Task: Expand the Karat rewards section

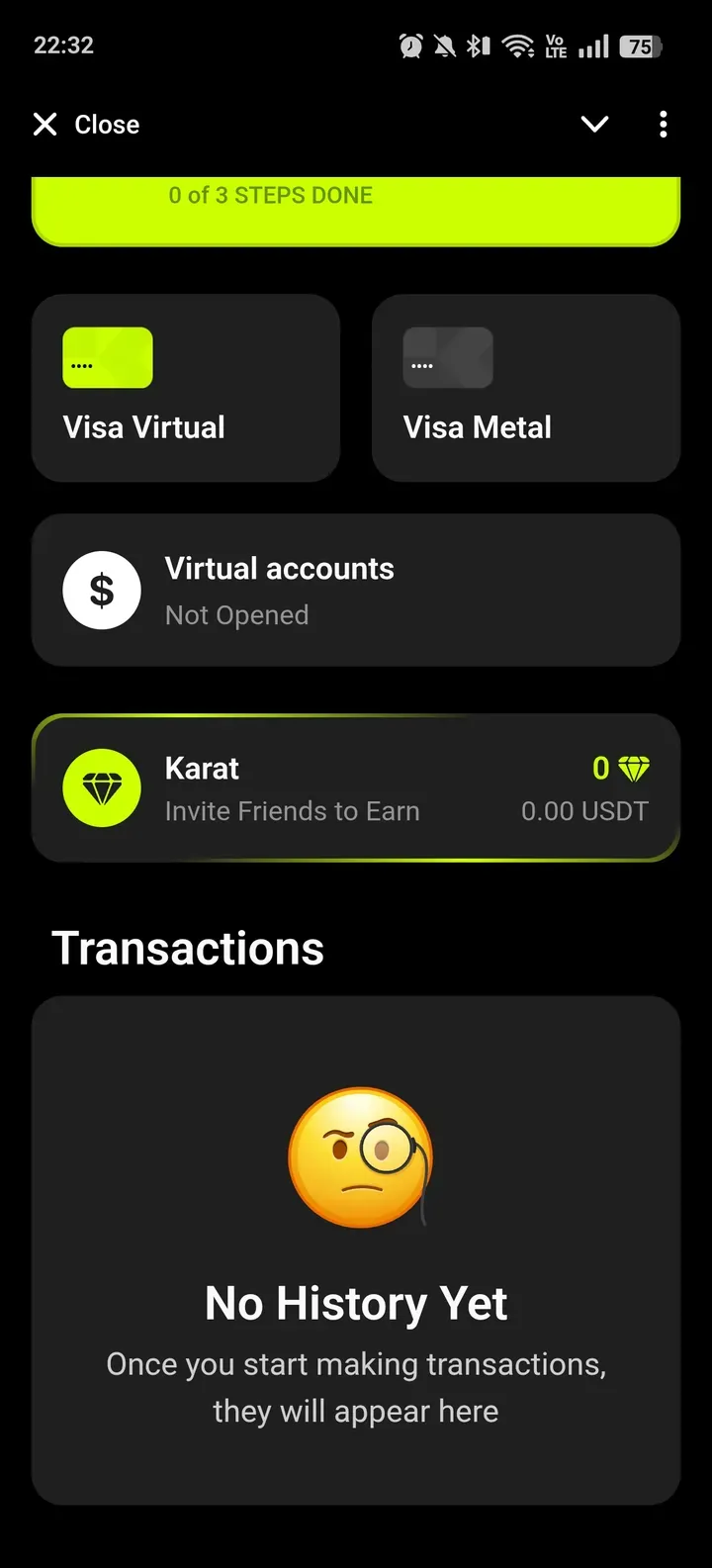Action: pos(356,787)
